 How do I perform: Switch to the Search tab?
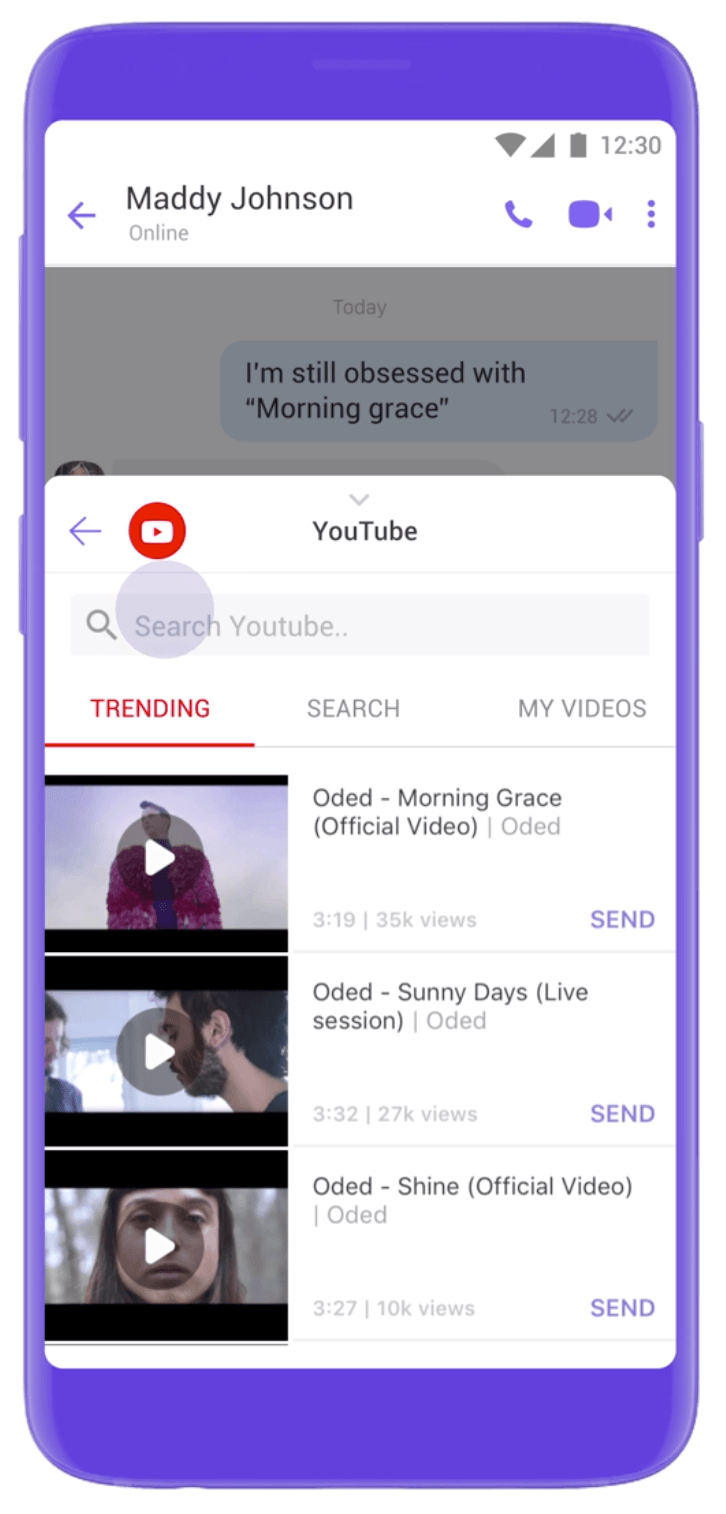tap(353, 709)
